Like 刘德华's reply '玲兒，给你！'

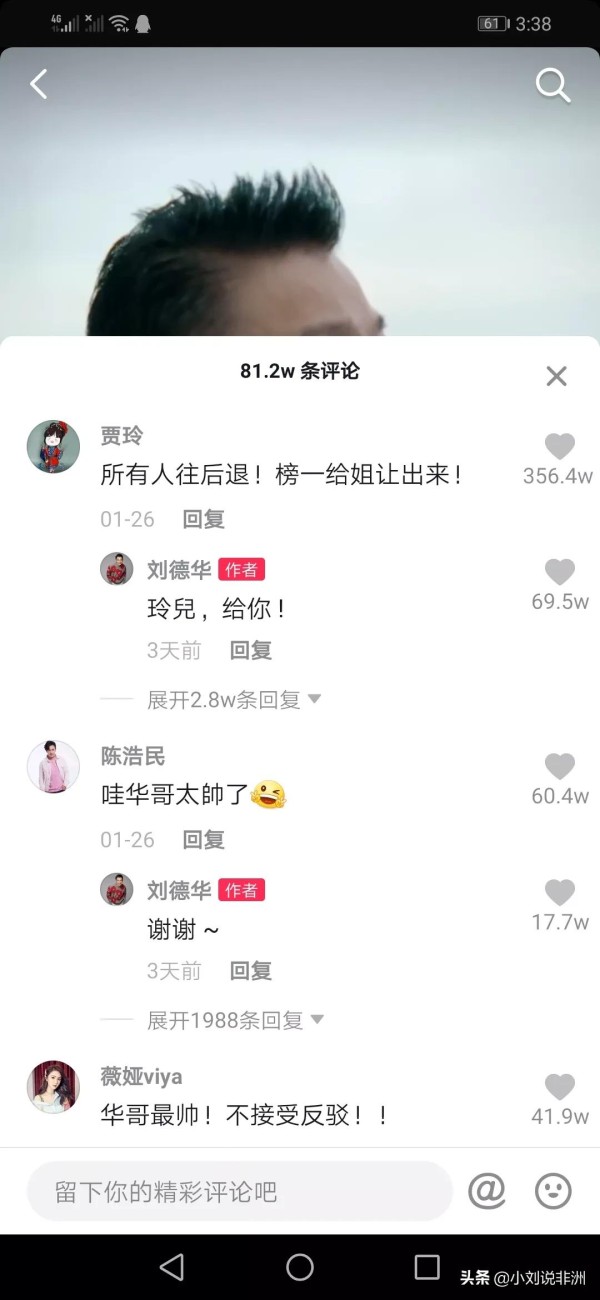559,572
